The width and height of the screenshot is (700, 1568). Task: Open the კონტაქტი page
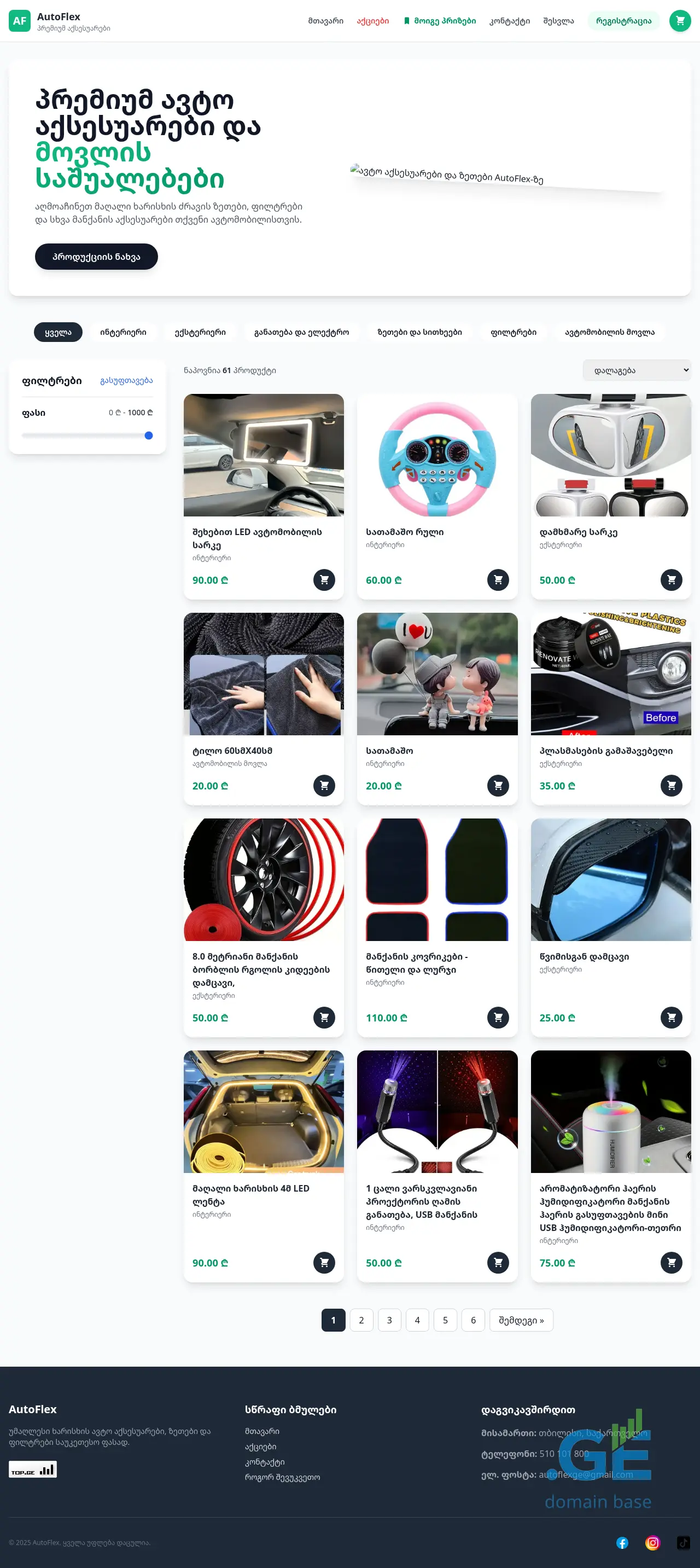pos(509,21)
